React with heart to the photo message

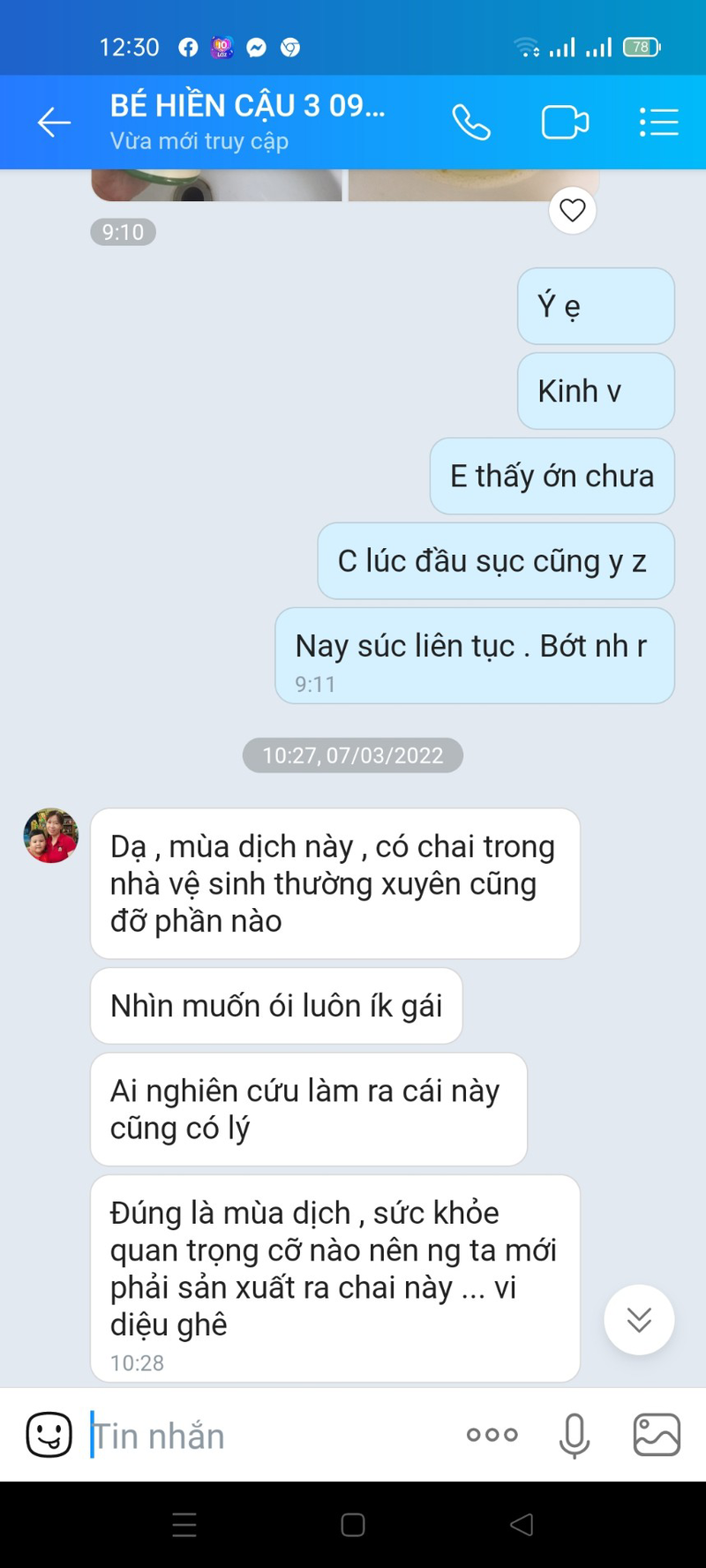click(x=573, y=211)
